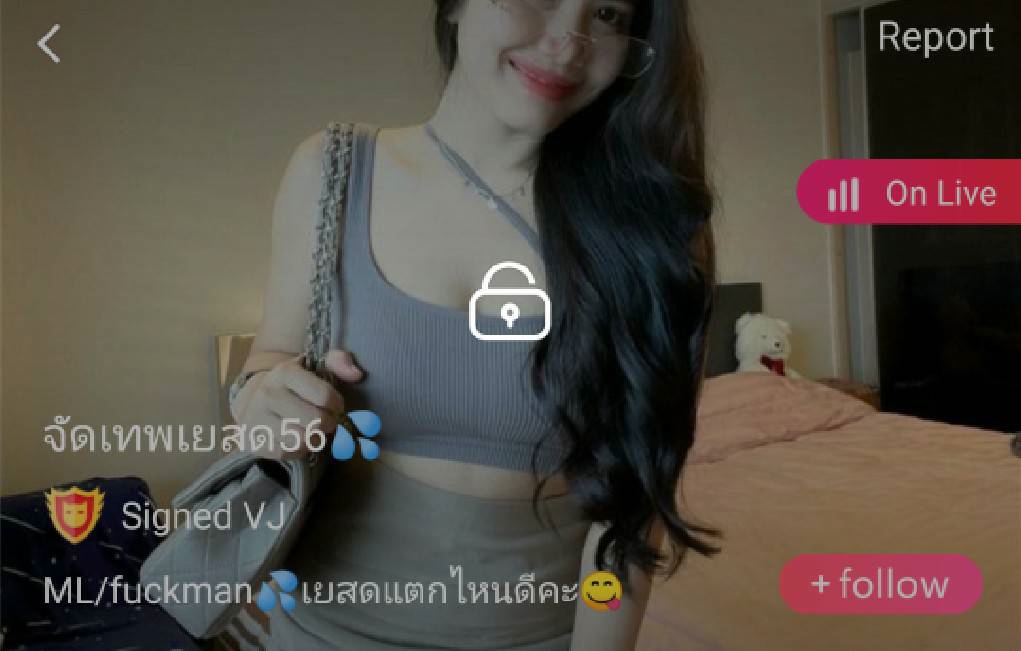
Task: Tap the lock icon to unlock
Action: 510,301
